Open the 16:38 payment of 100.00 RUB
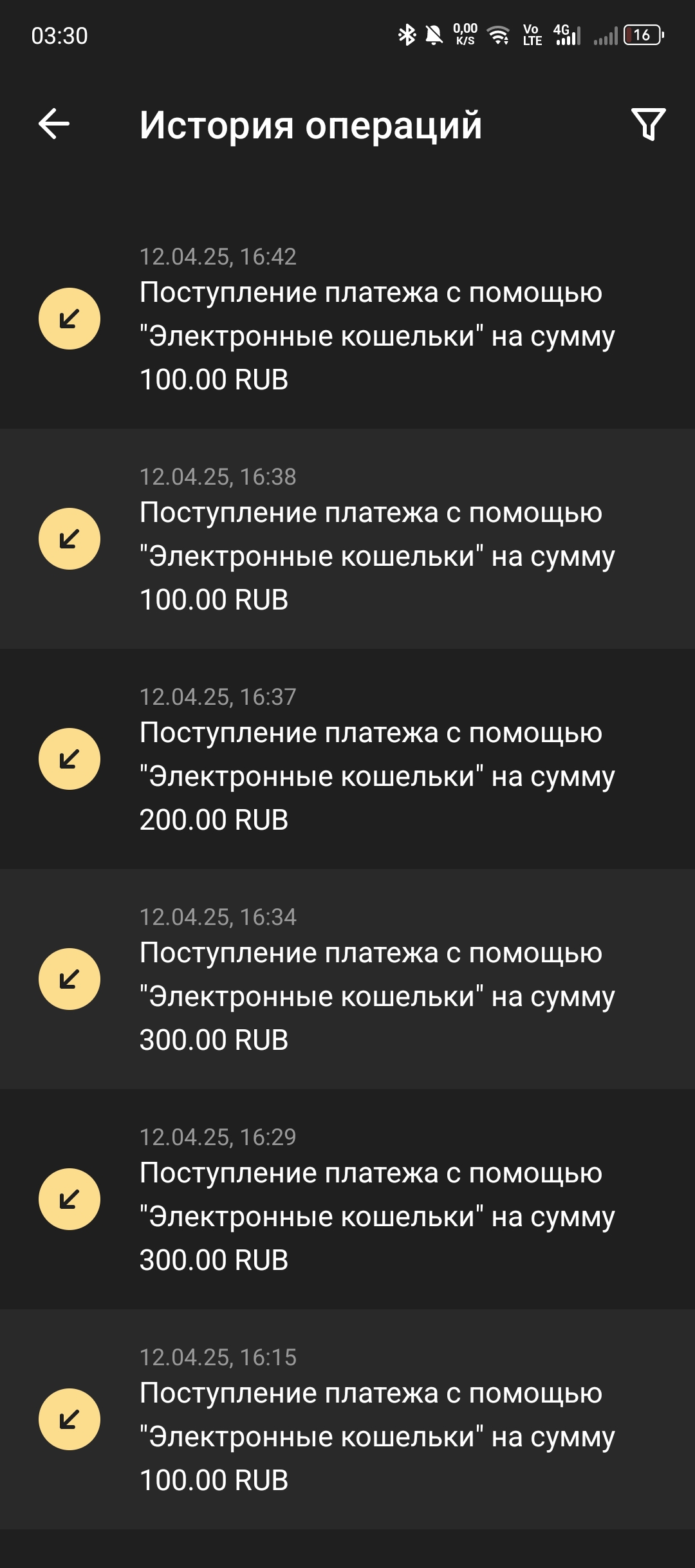695x1568 pixels. click(347, 539)
